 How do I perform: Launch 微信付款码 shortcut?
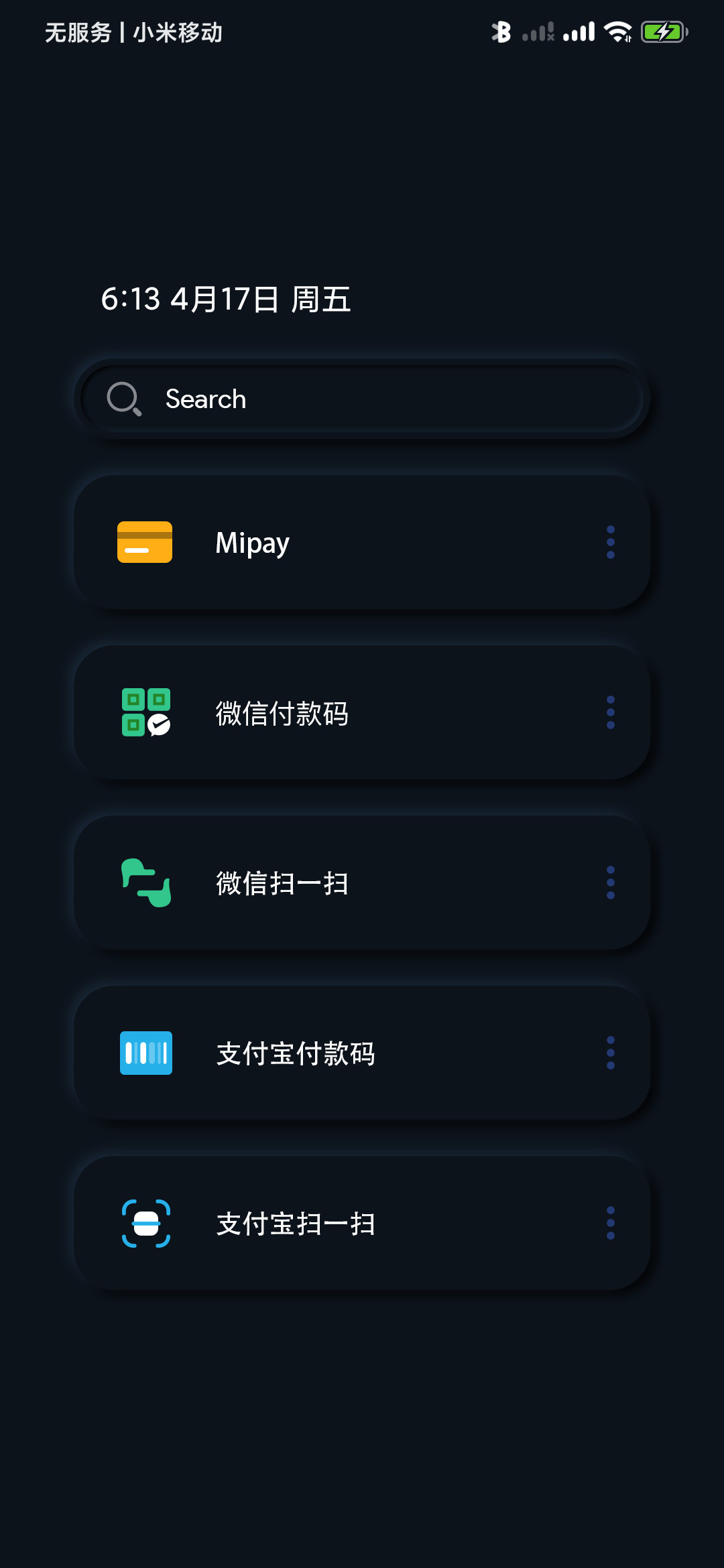362,712
